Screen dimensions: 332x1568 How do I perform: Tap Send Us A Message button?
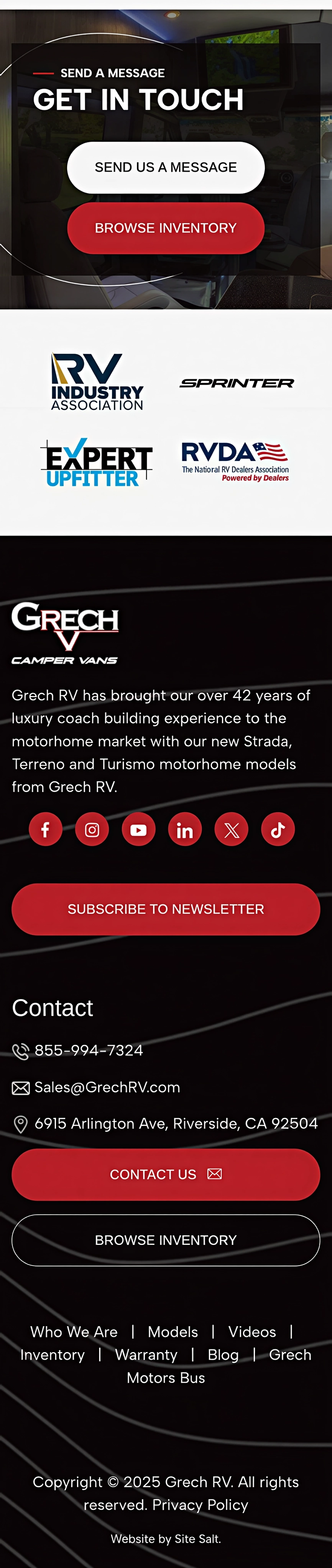166,167
